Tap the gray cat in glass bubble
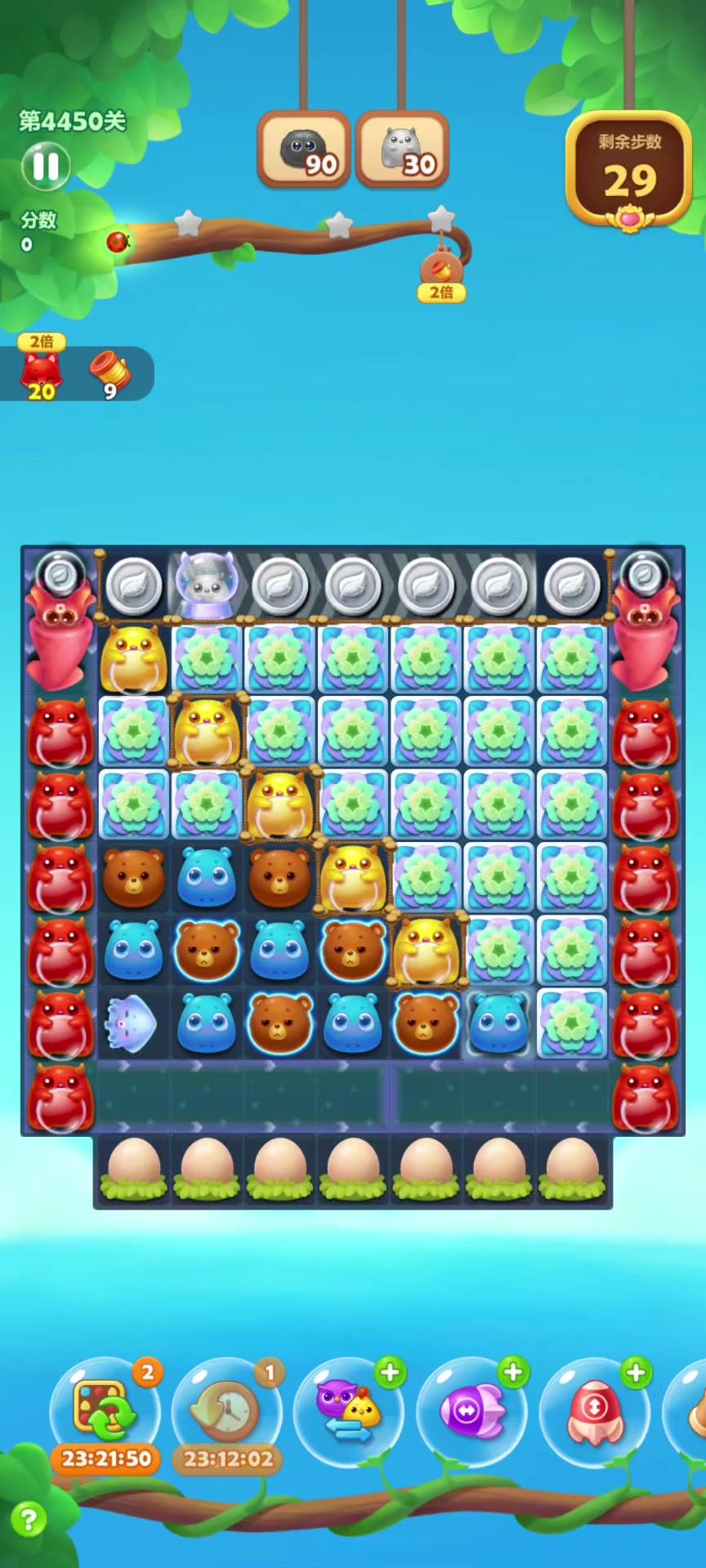The image size is (706, 1568). click(206, 582)
